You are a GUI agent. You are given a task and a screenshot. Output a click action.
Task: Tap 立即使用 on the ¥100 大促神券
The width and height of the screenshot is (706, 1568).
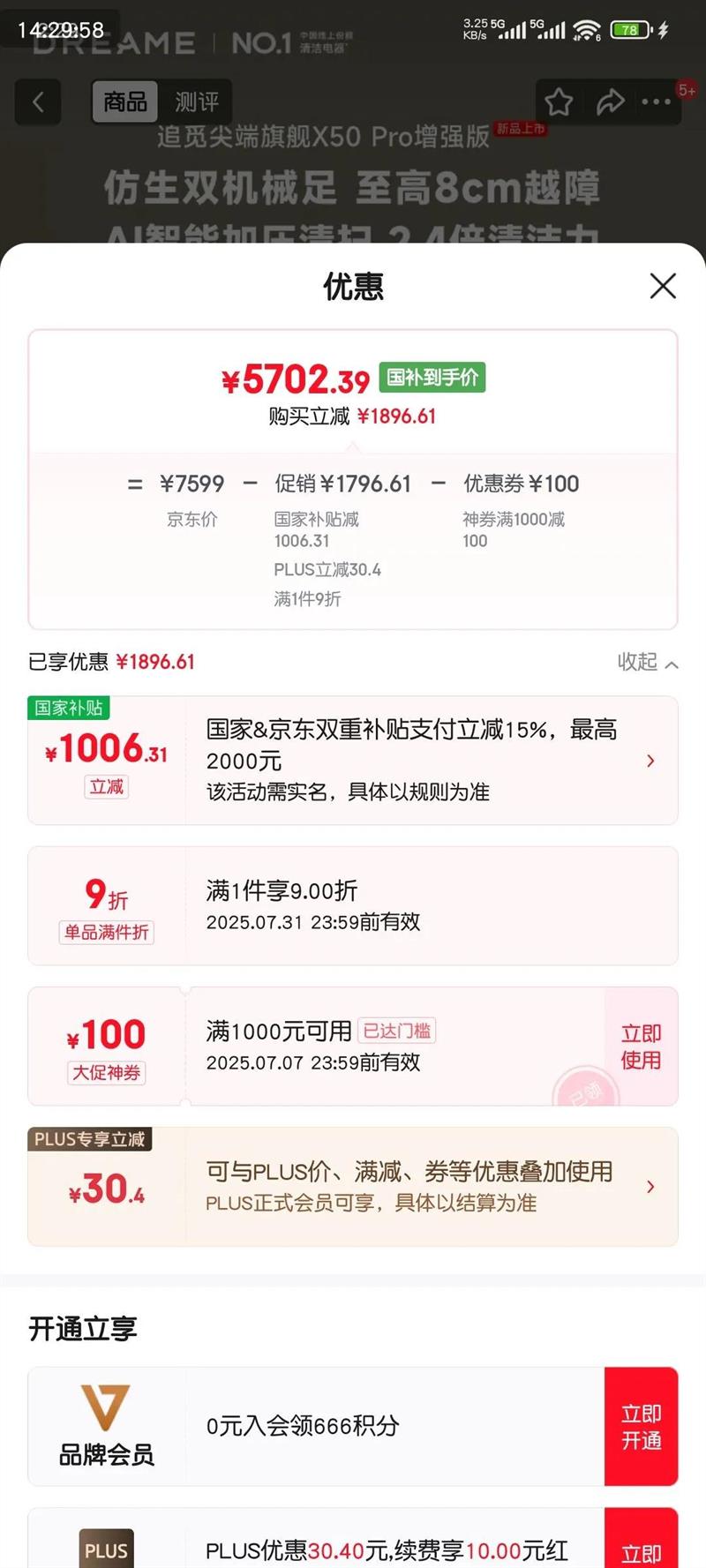point(641,1047)
